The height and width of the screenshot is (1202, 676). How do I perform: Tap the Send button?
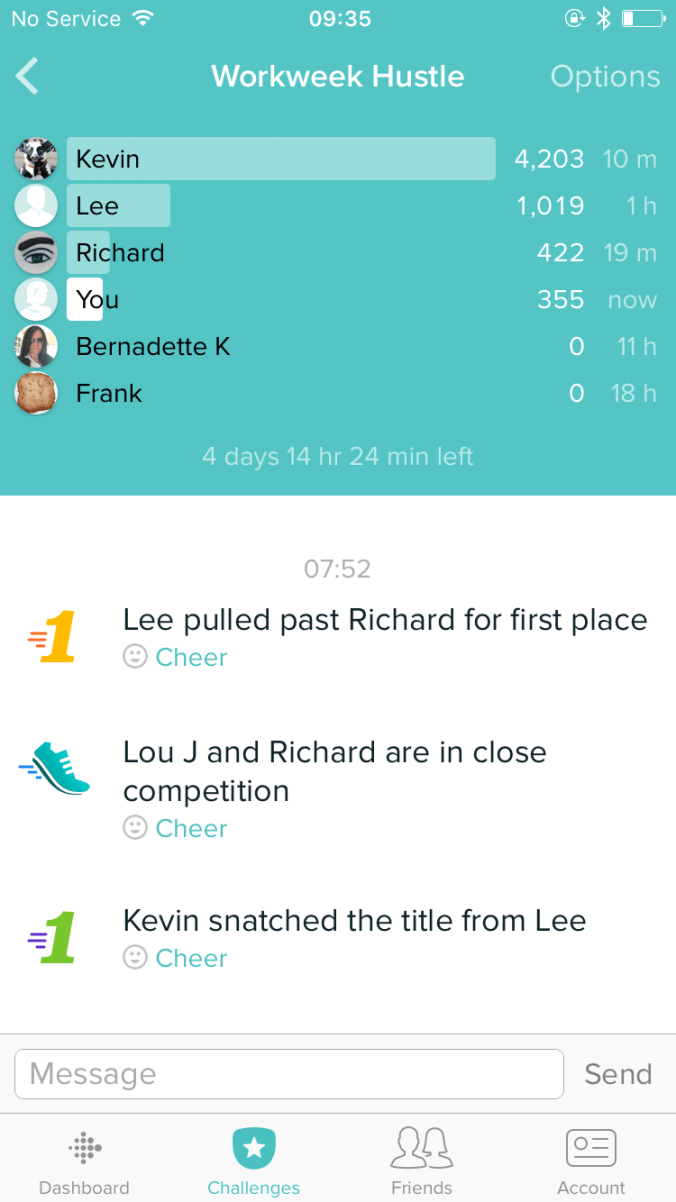(618, 1074)
